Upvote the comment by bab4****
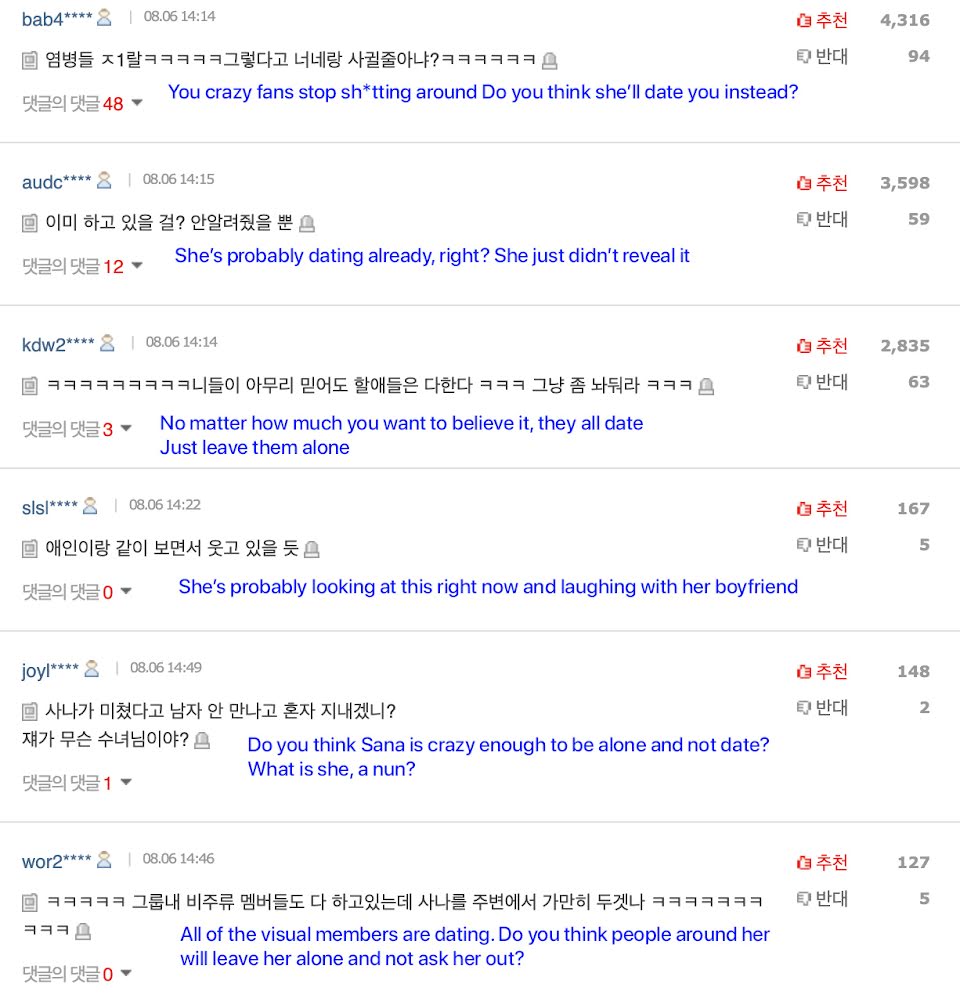The height and width of the screenshot is (1002, 960). 822,20
